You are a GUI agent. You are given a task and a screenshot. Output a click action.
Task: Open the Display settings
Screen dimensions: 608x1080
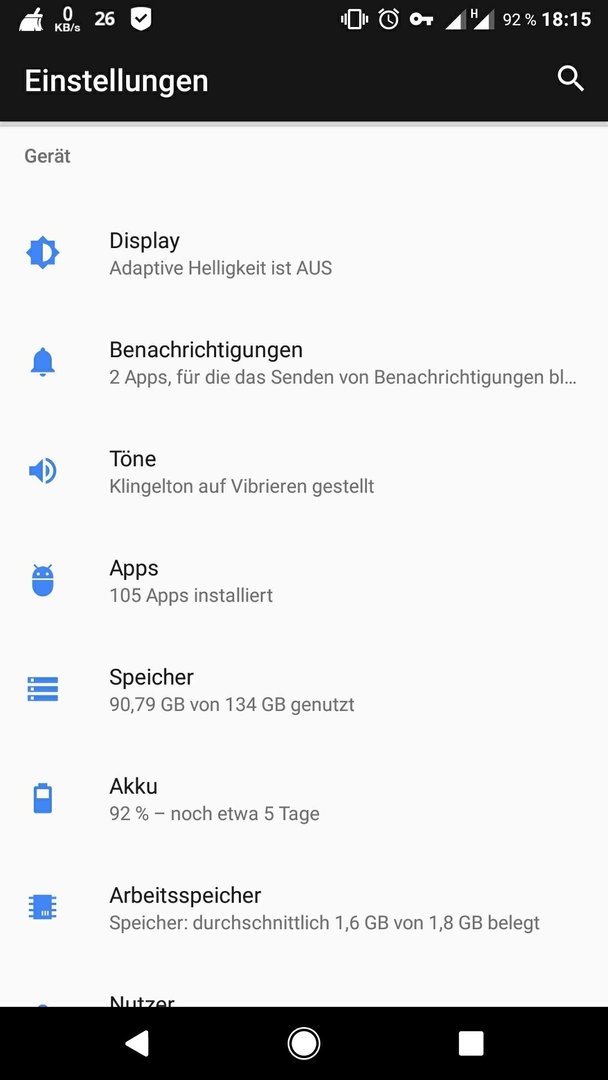(x=304, y=253)
